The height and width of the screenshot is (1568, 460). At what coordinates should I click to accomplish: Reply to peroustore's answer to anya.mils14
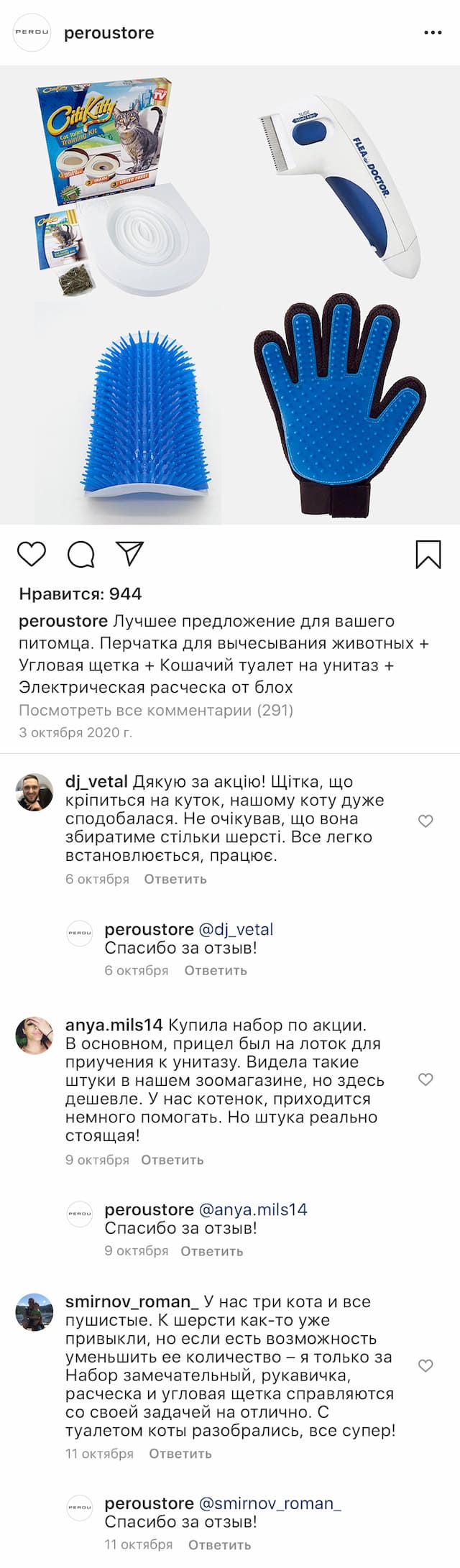pyautogui.click(x=211, y=1251)
